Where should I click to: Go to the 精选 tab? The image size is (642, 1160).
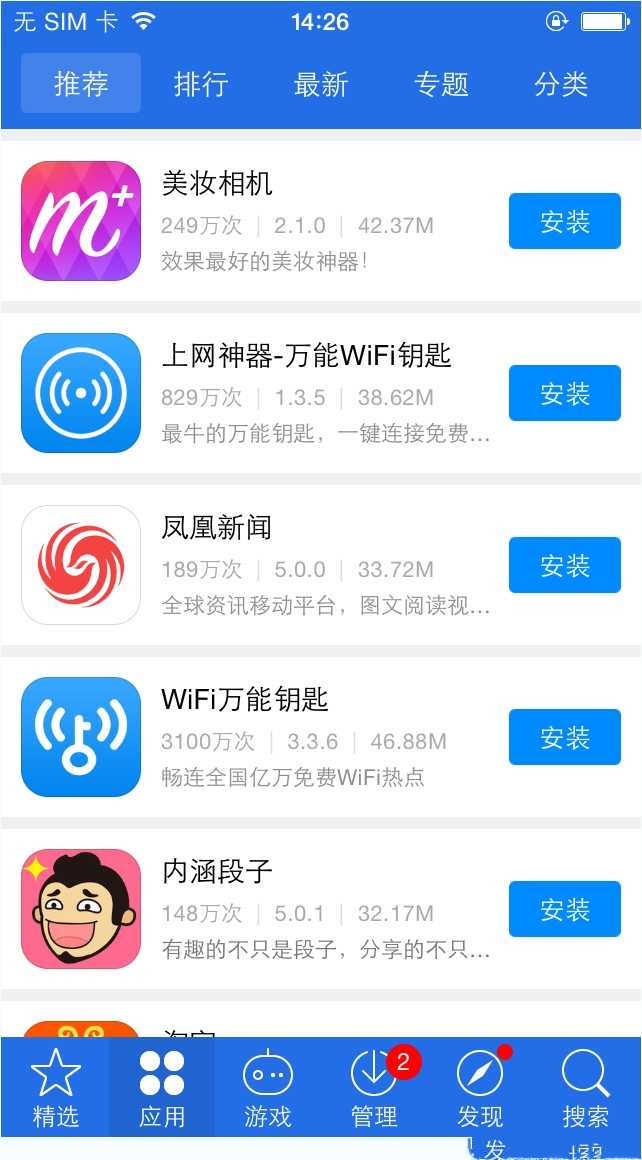tap(55, 1088)
